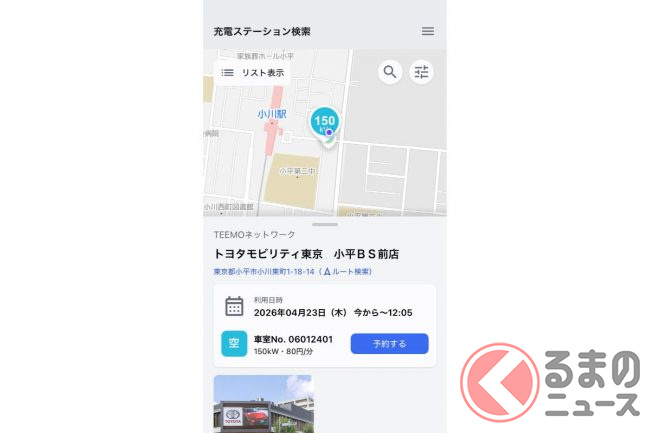Image resolution: width=650 pixels, height=433 pixels.
Task: Open the map search magnifier
Action: (x=389, y=71)
